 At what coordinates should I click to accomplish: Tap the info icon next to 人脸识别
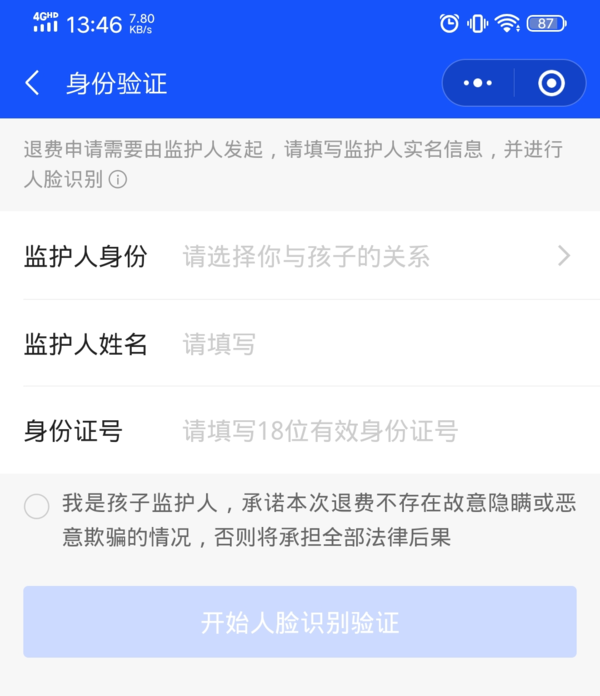pos(118,180)
